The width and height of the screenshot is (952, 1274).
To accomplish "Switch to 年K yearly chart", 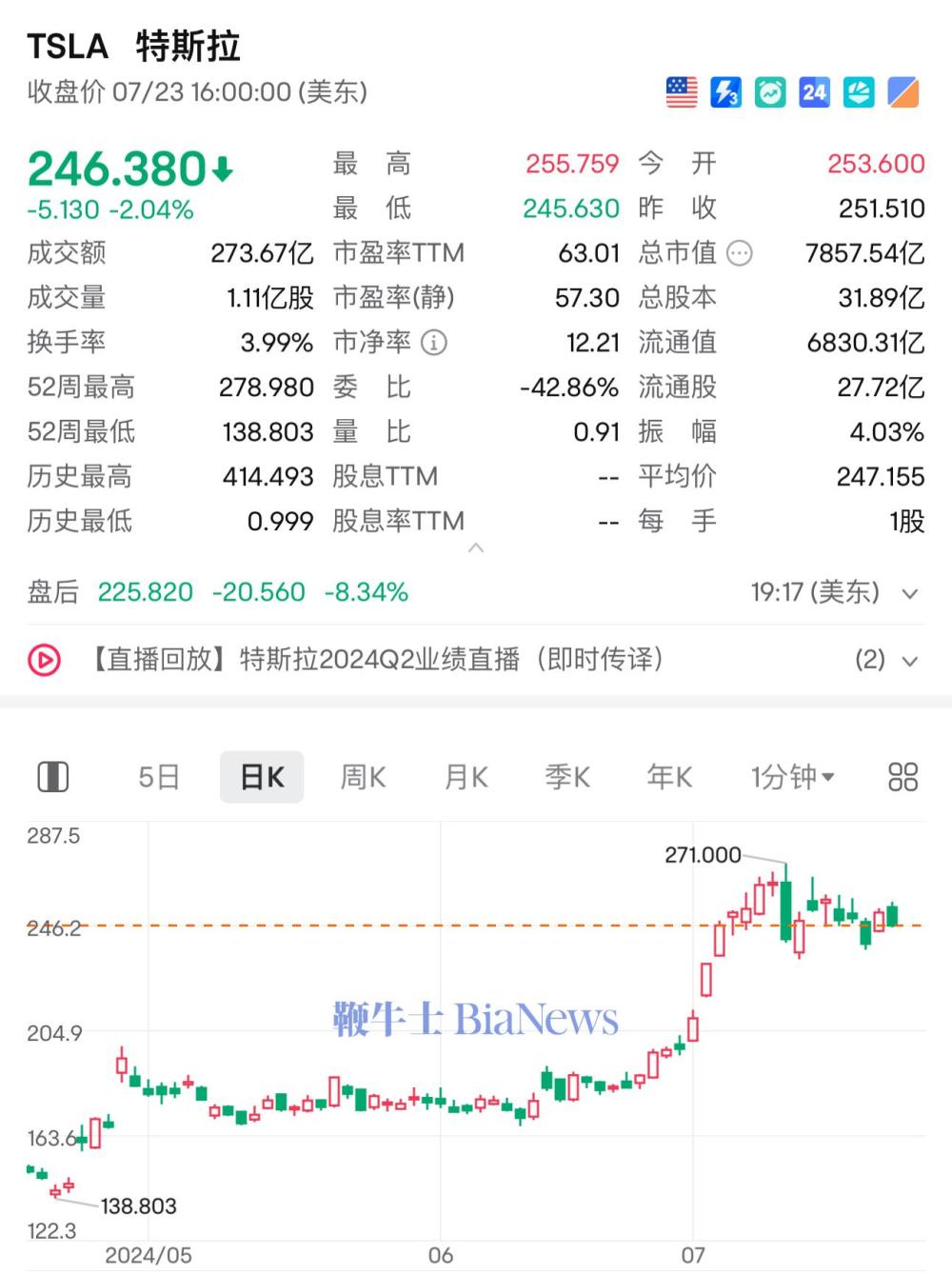I will tap(669, 777).
